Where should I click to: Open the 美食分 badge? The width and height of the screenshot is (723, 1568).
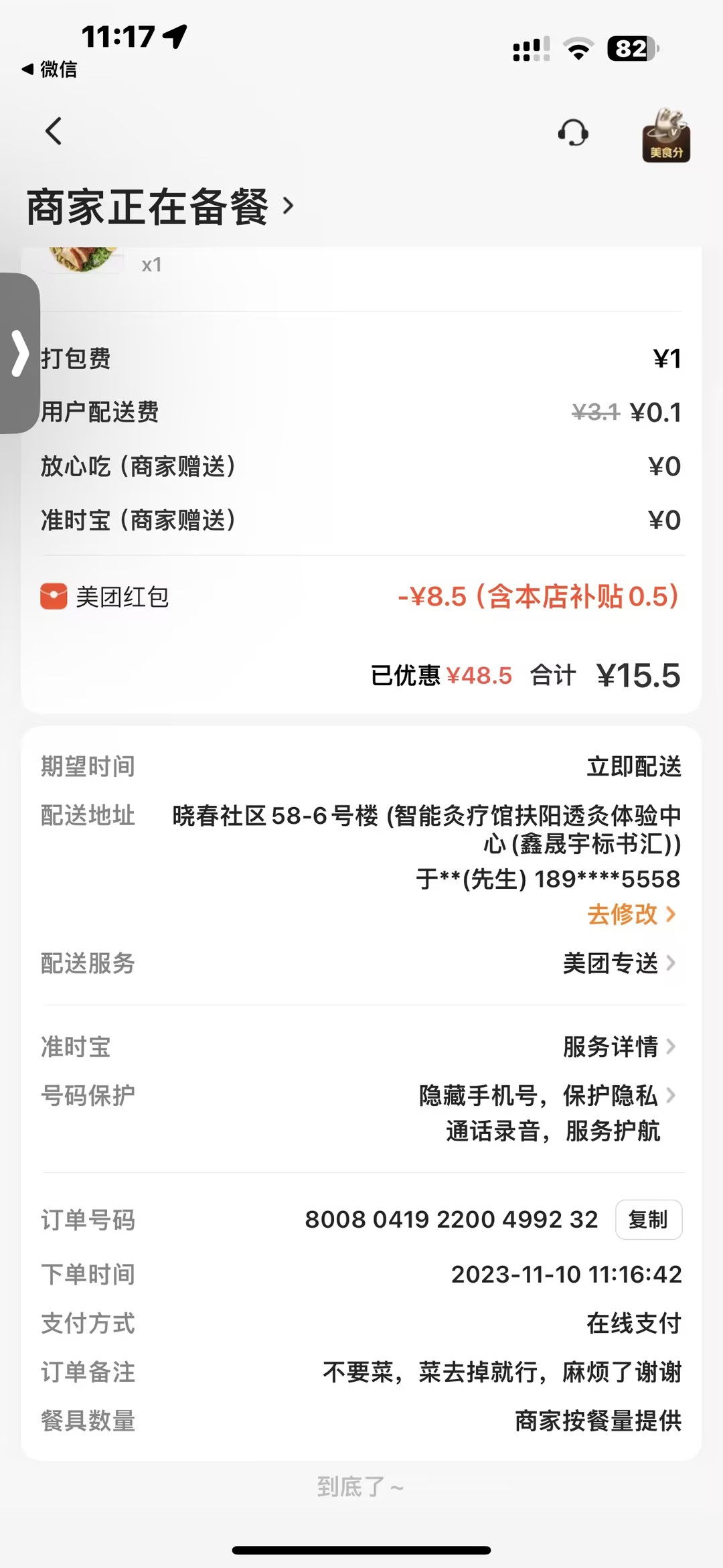click(665, 135)
